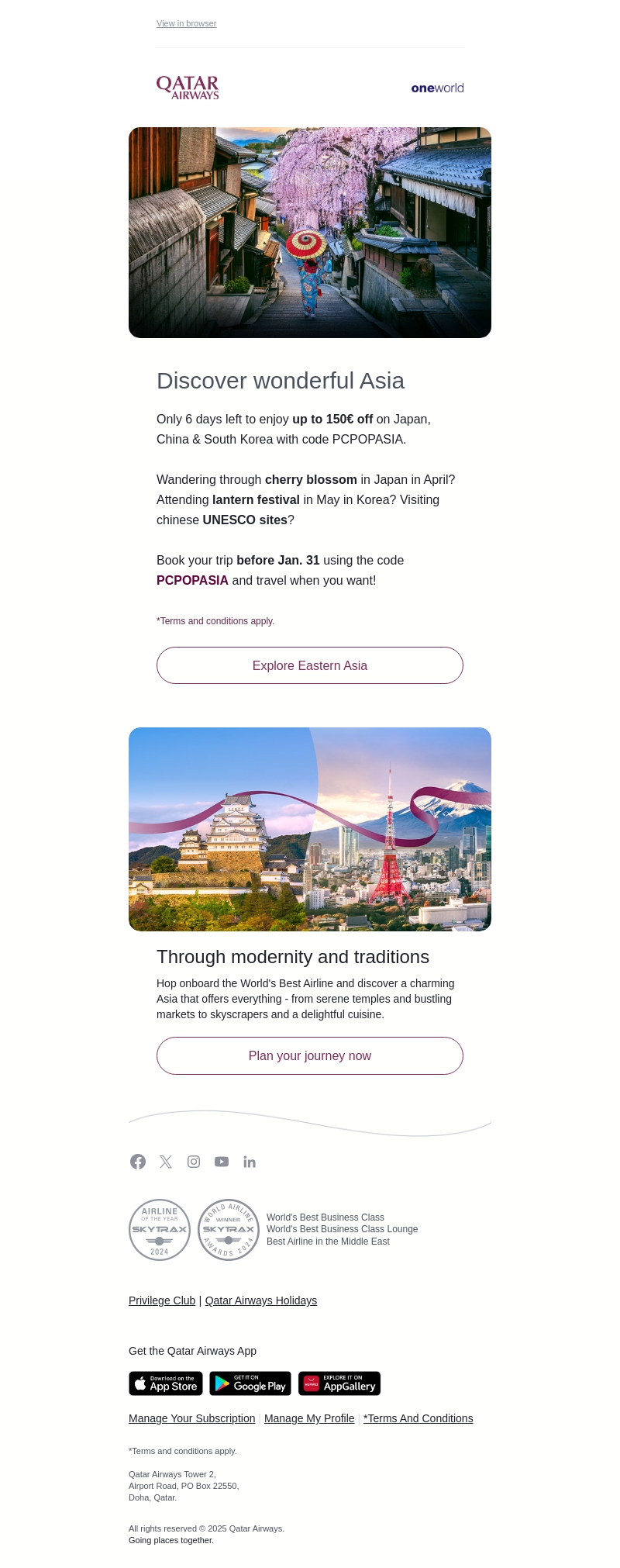Go to the YouTube channel
Screen dimensions: 620x1568
tap(222, 1162)
